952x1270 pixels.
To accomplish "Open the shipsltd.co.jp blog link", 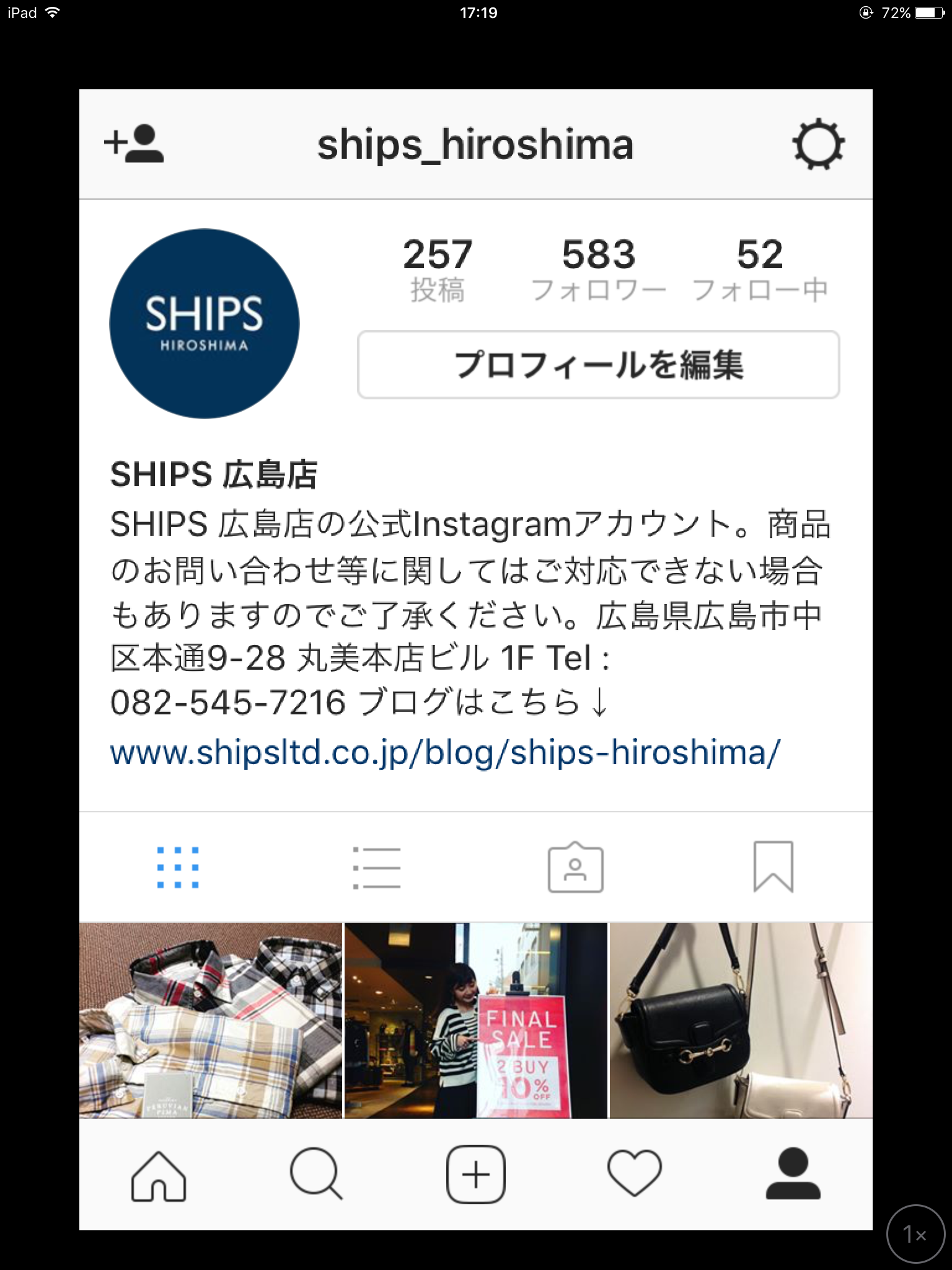I will 445,752.
